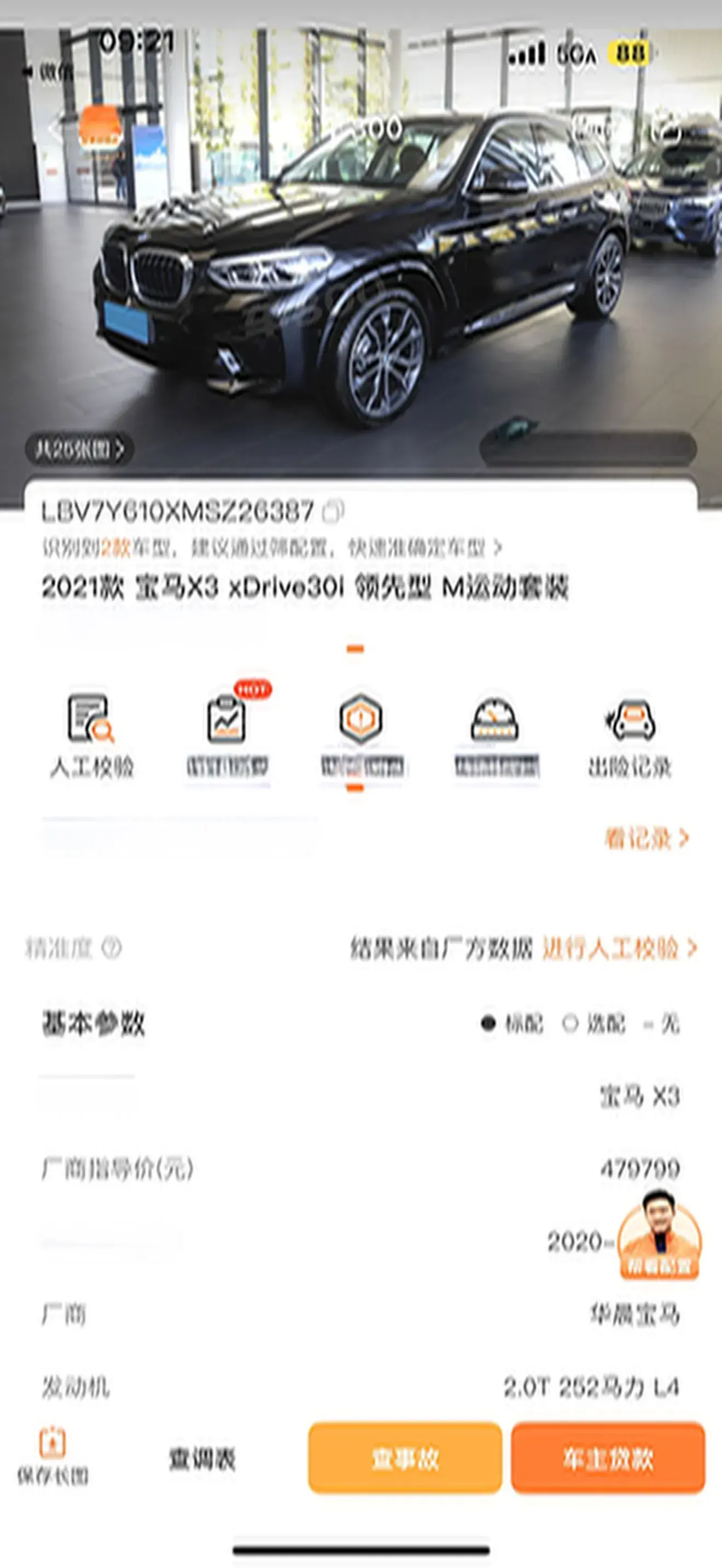Open the hexagon shield icon tool
Viewport: 722px width, 1568px height.
click(361, 735)
